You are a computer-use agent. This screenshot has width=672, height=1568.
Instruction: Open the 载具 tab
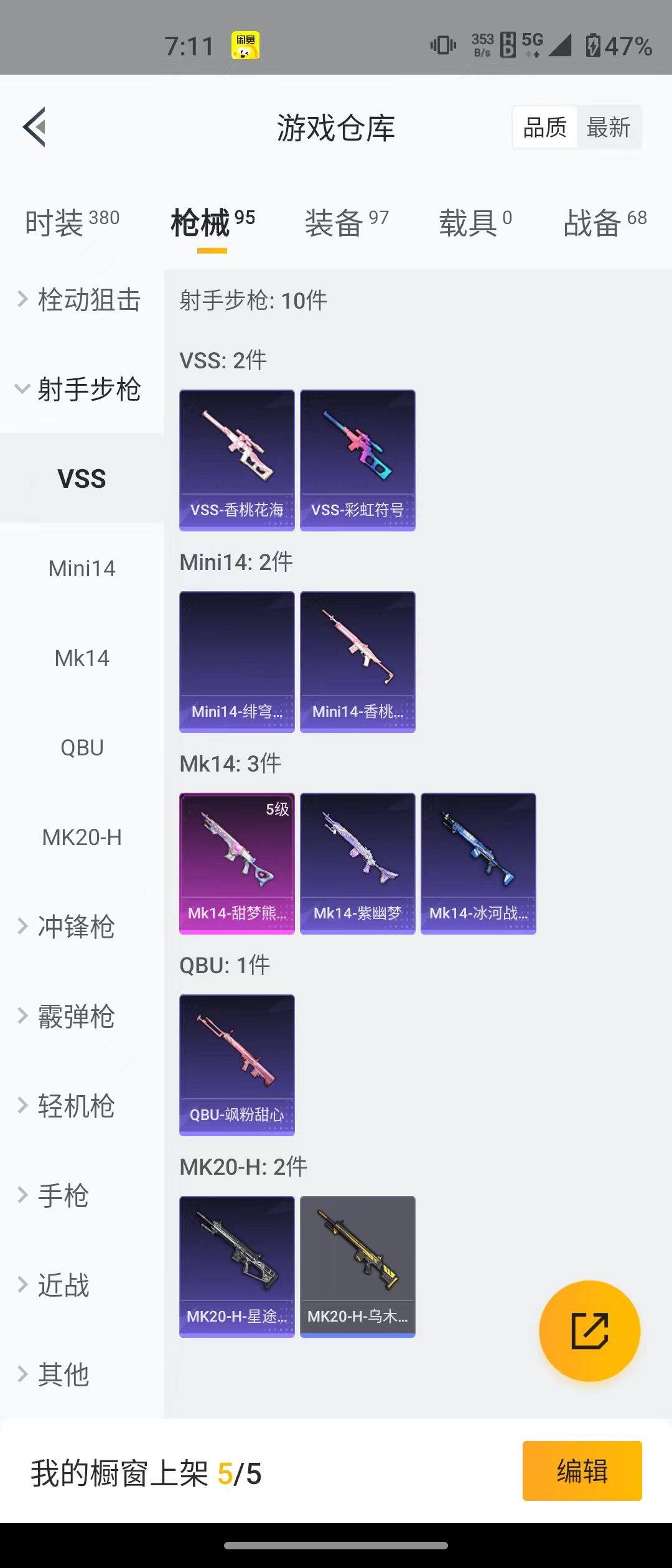tap(475, 222)
